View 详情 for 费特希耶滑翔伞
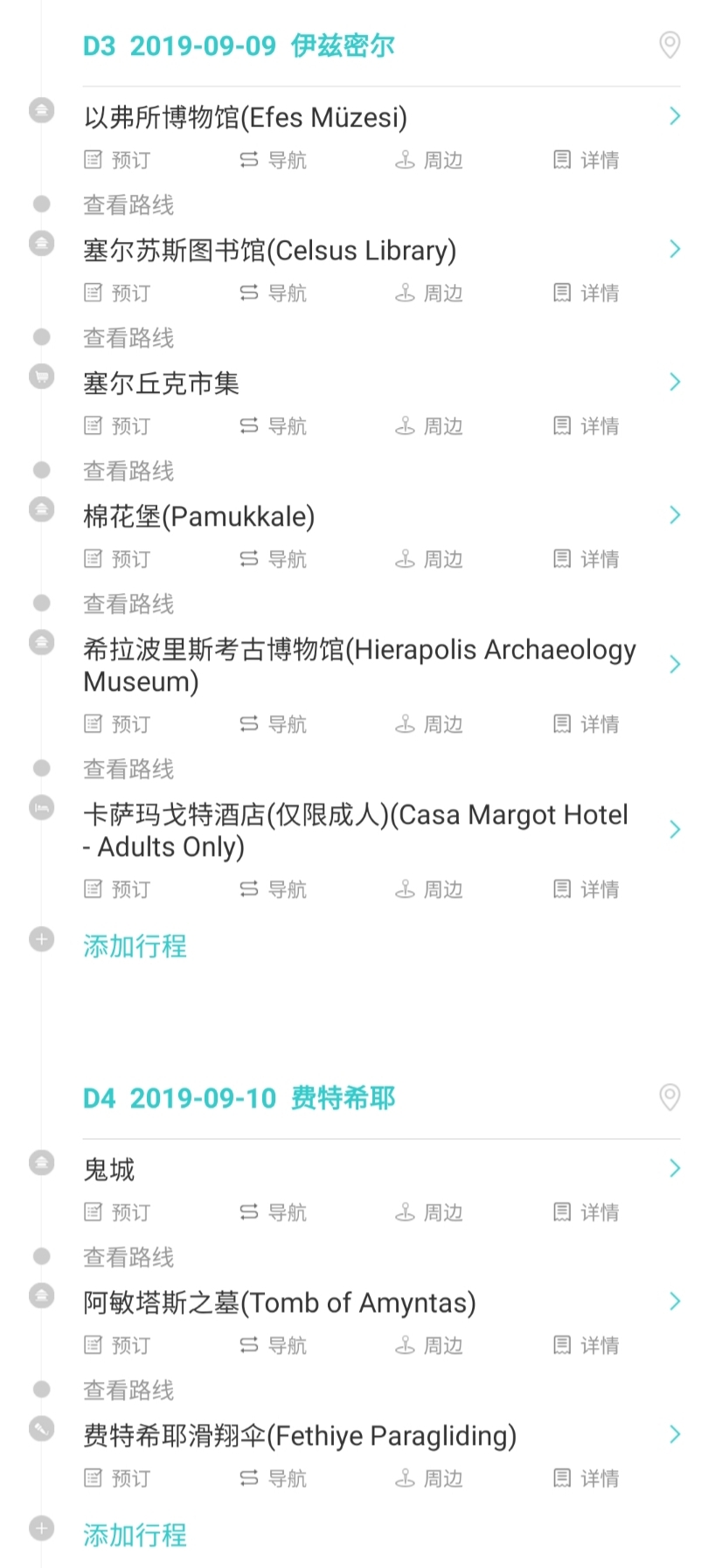The image size is (708, 1568). (587, 1477)
